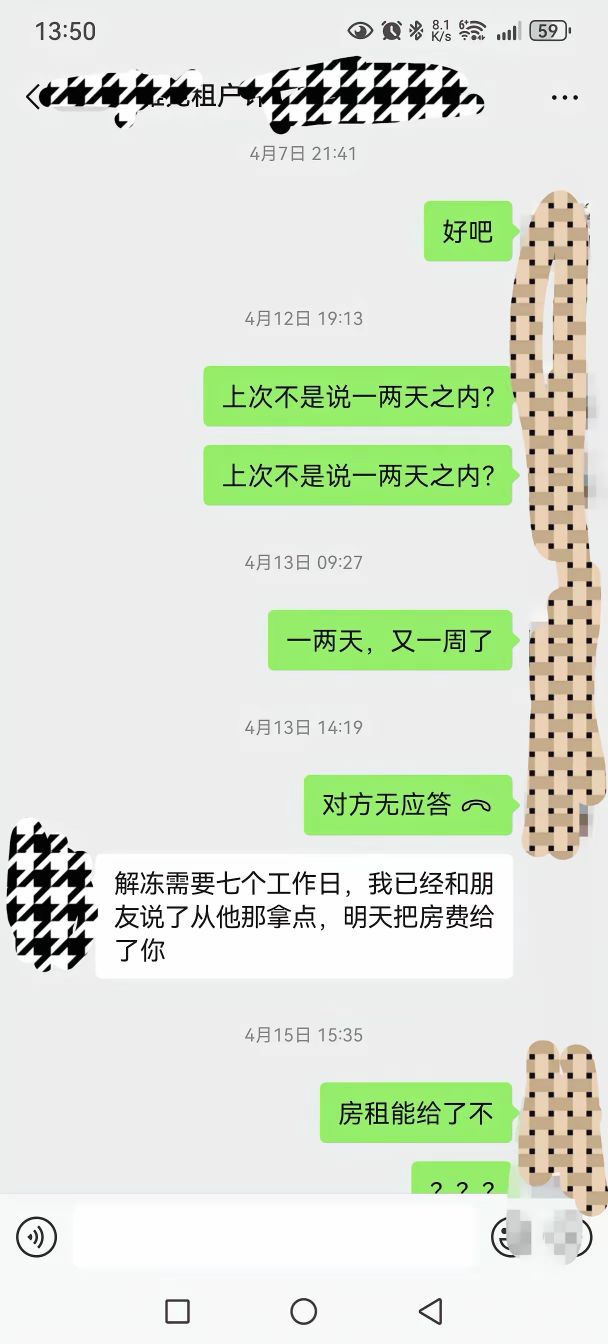Go to the system home screen
The width and height of the screenshot is (608, 1344).
pos(303,1311)
